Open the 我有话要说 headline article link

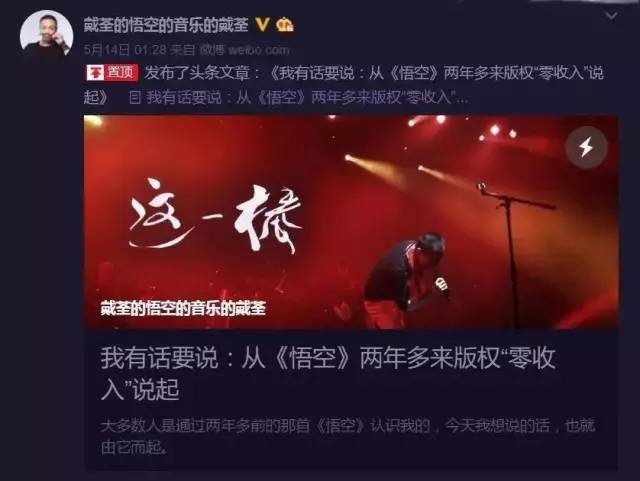tap(300, 98)
